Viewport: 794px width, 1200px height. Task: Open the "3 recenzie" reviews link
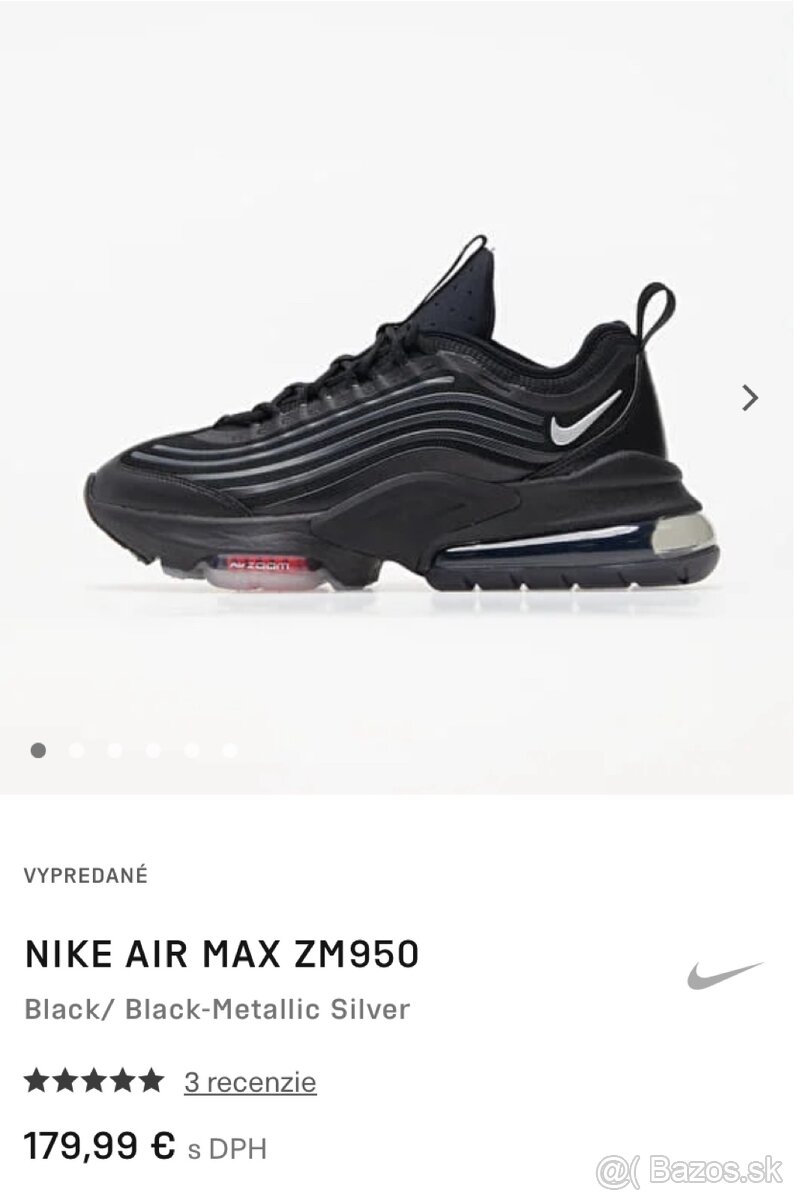[x=249, y=1081]
